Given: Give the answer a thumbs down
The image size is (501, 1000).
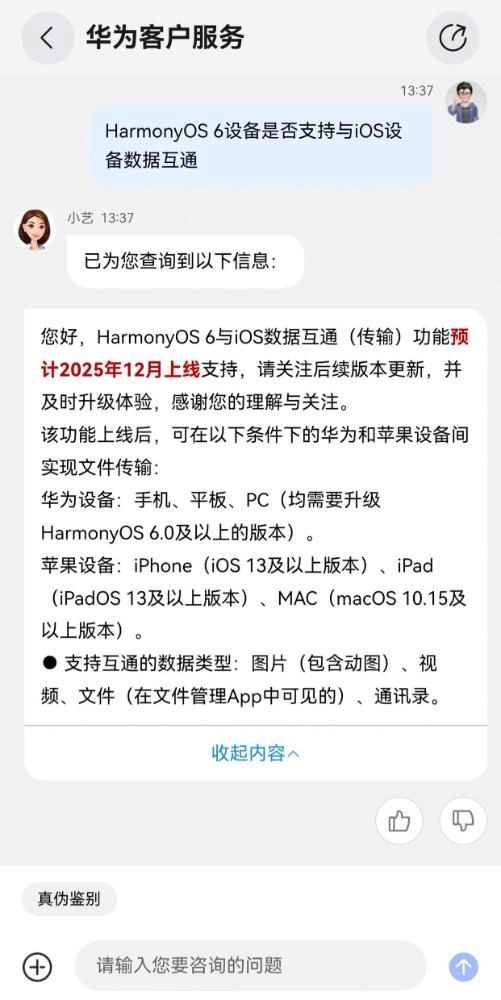Looking at the screenshot, I should click(x=463, y=821).
